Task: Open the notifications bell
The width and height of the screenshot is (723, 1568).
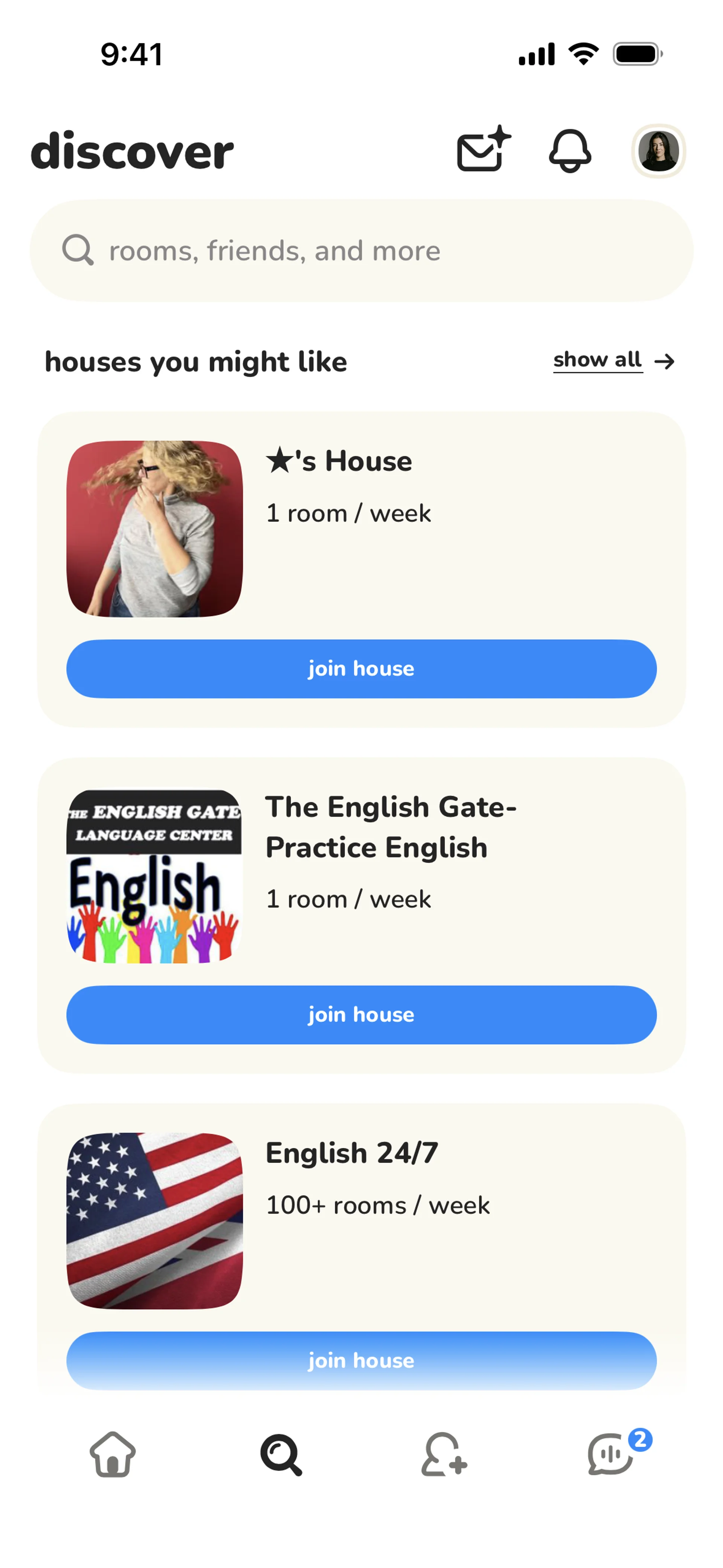Action: pos(570,150)
